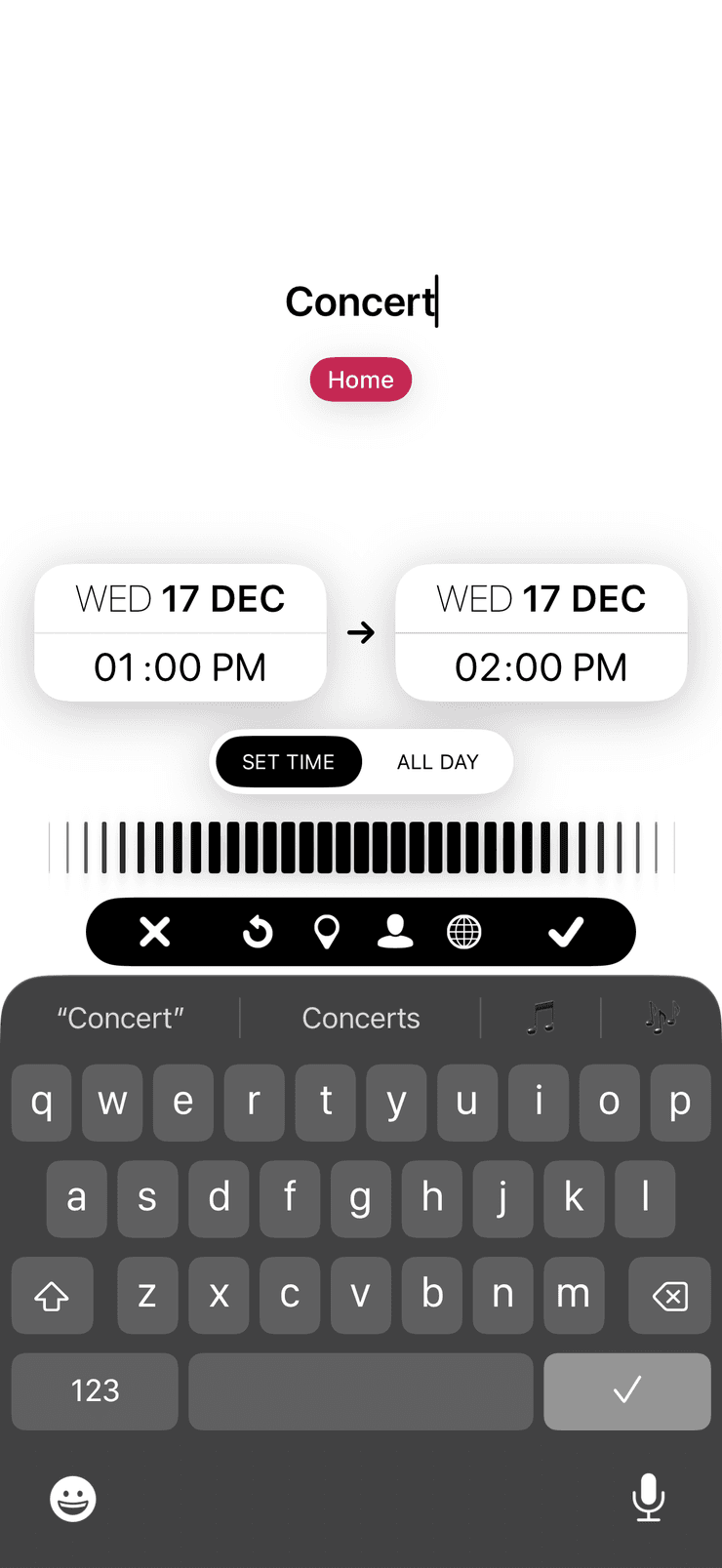Place the cursor in the Concert title field
This screenshot has height=1568, width=722.
(x=361, y=301)
